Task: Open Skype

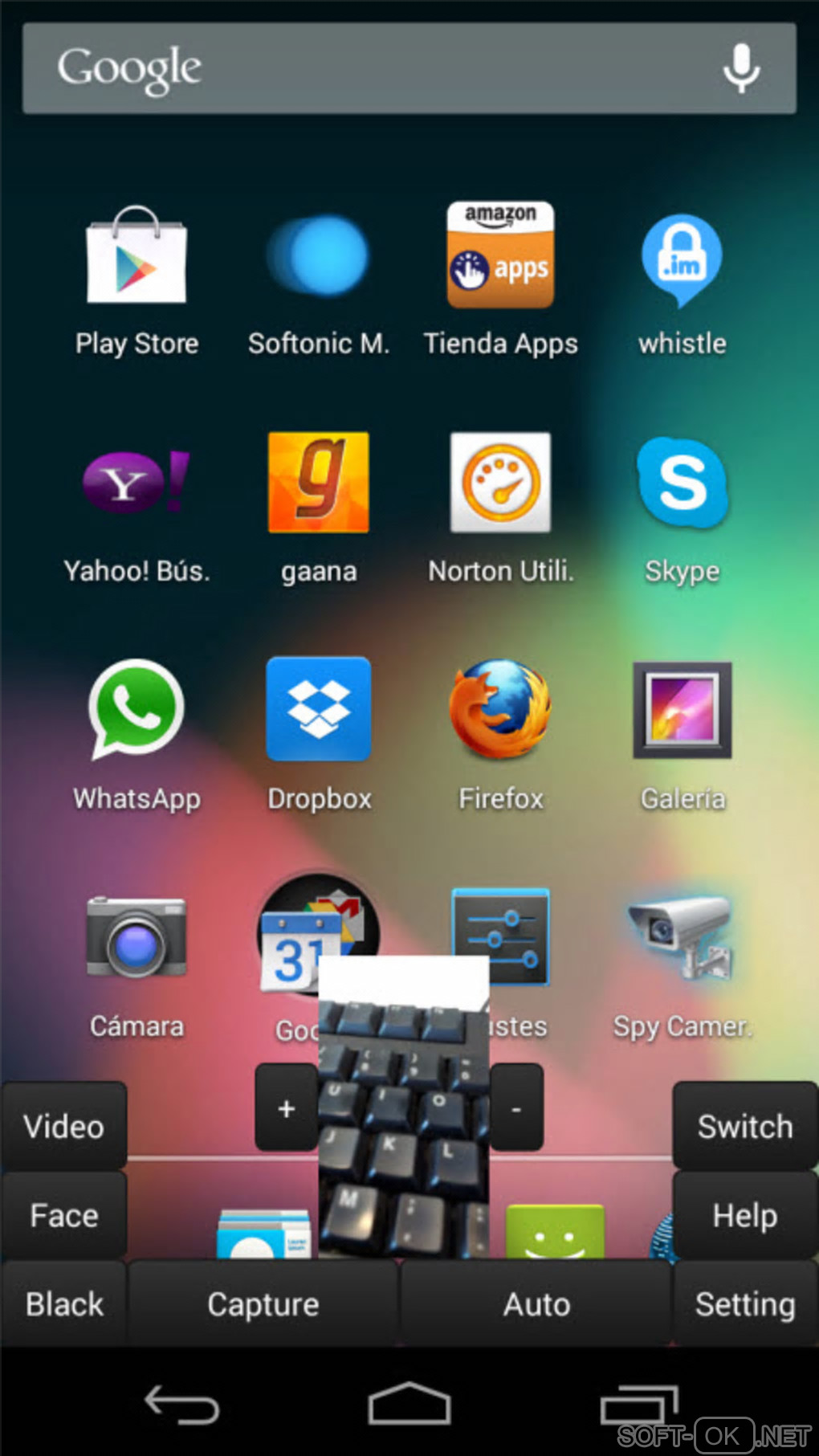Action: (x=682, y=482)
